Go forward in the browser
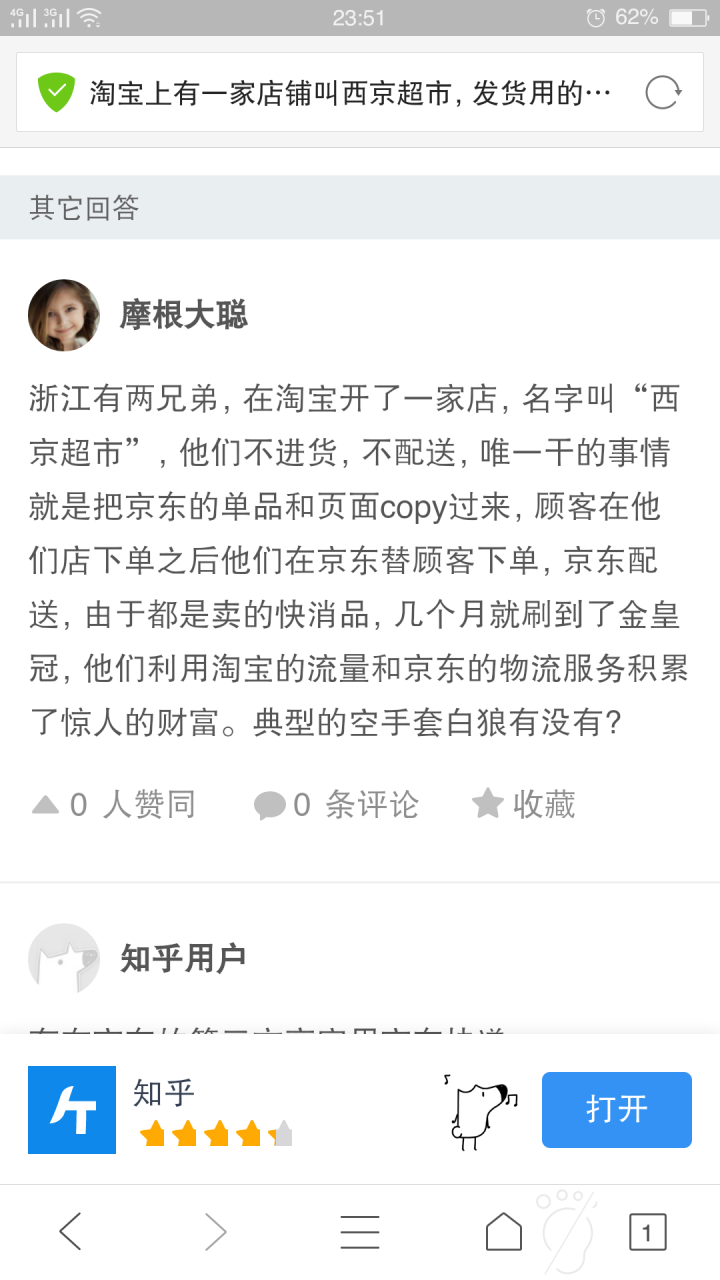The width and height of the screenshot is (720, 1280). [215, 1231]
